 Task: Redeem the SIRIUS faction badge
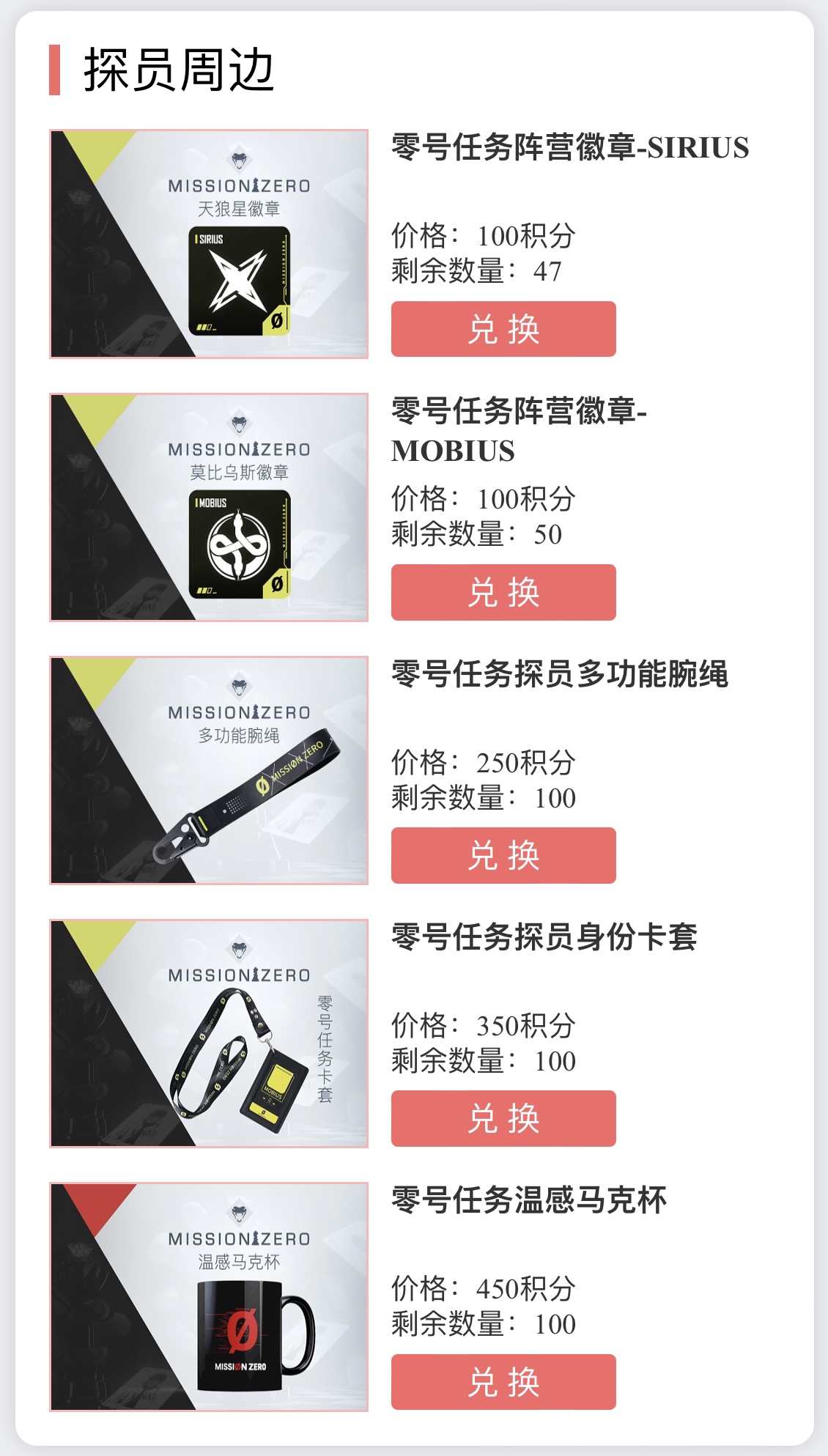(x=503, y=329)
